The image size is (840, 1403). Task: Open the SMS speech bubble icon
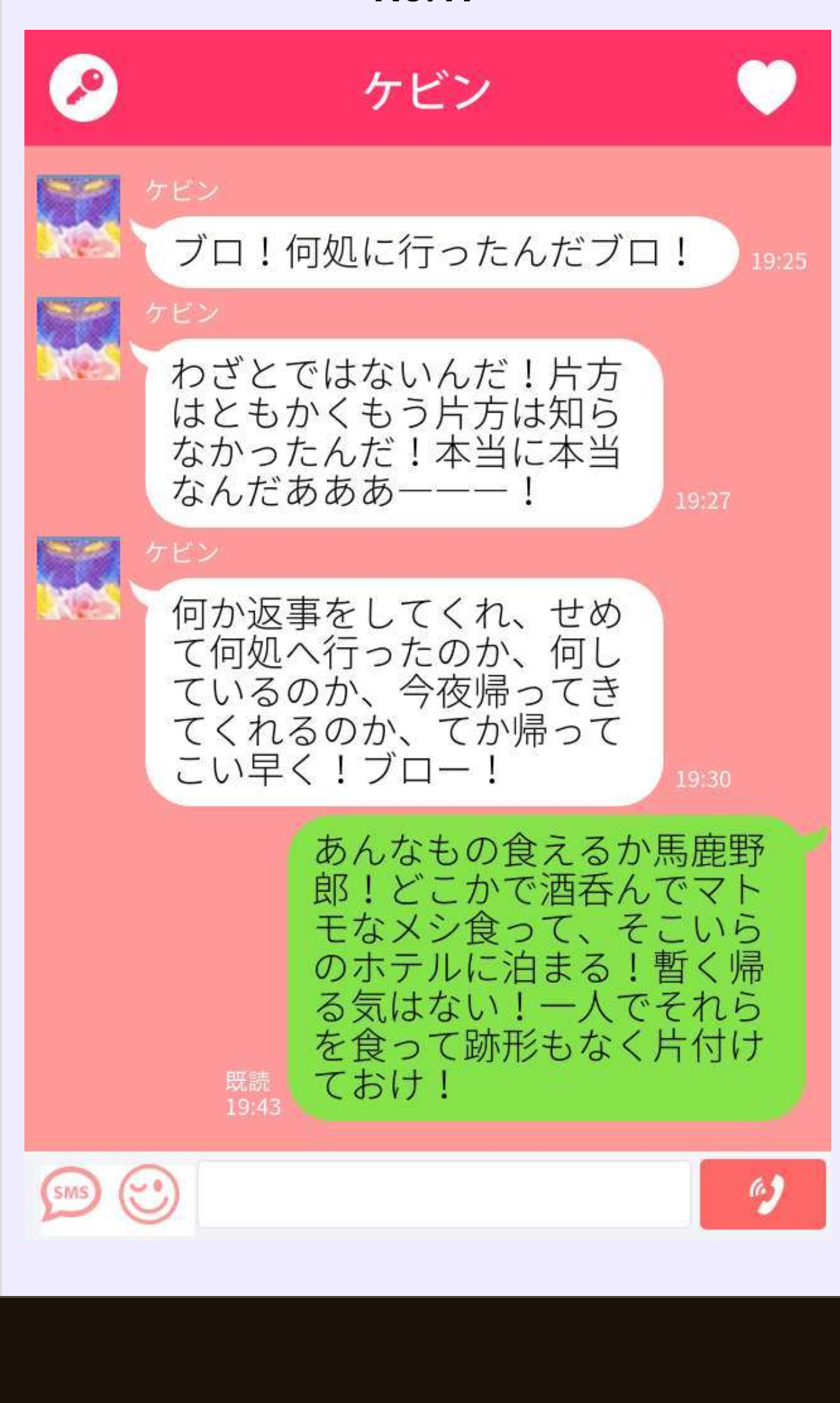tap(71, 1194)
